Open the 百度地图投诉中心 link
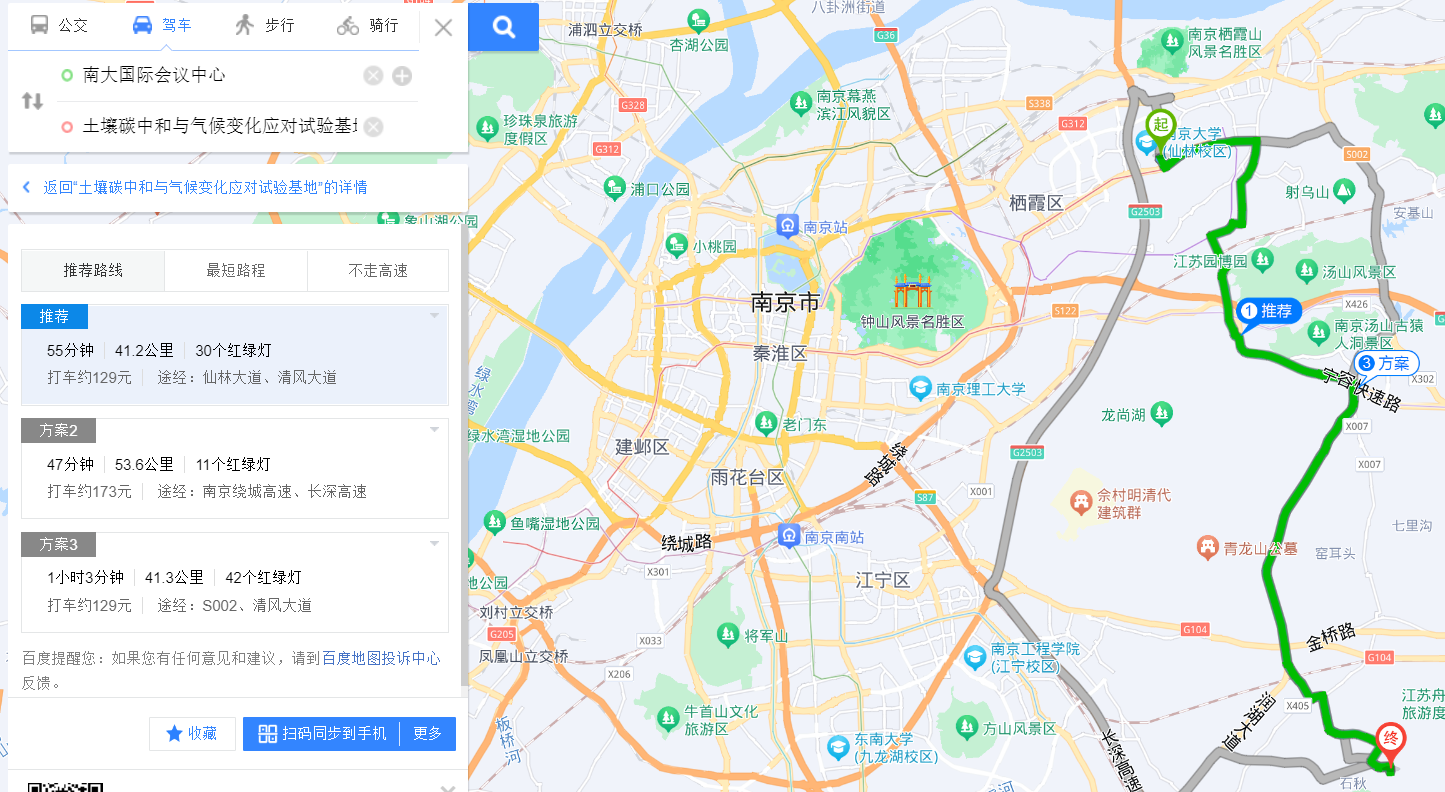This screenshot has width=1445, height=792. tap(381, 658)
